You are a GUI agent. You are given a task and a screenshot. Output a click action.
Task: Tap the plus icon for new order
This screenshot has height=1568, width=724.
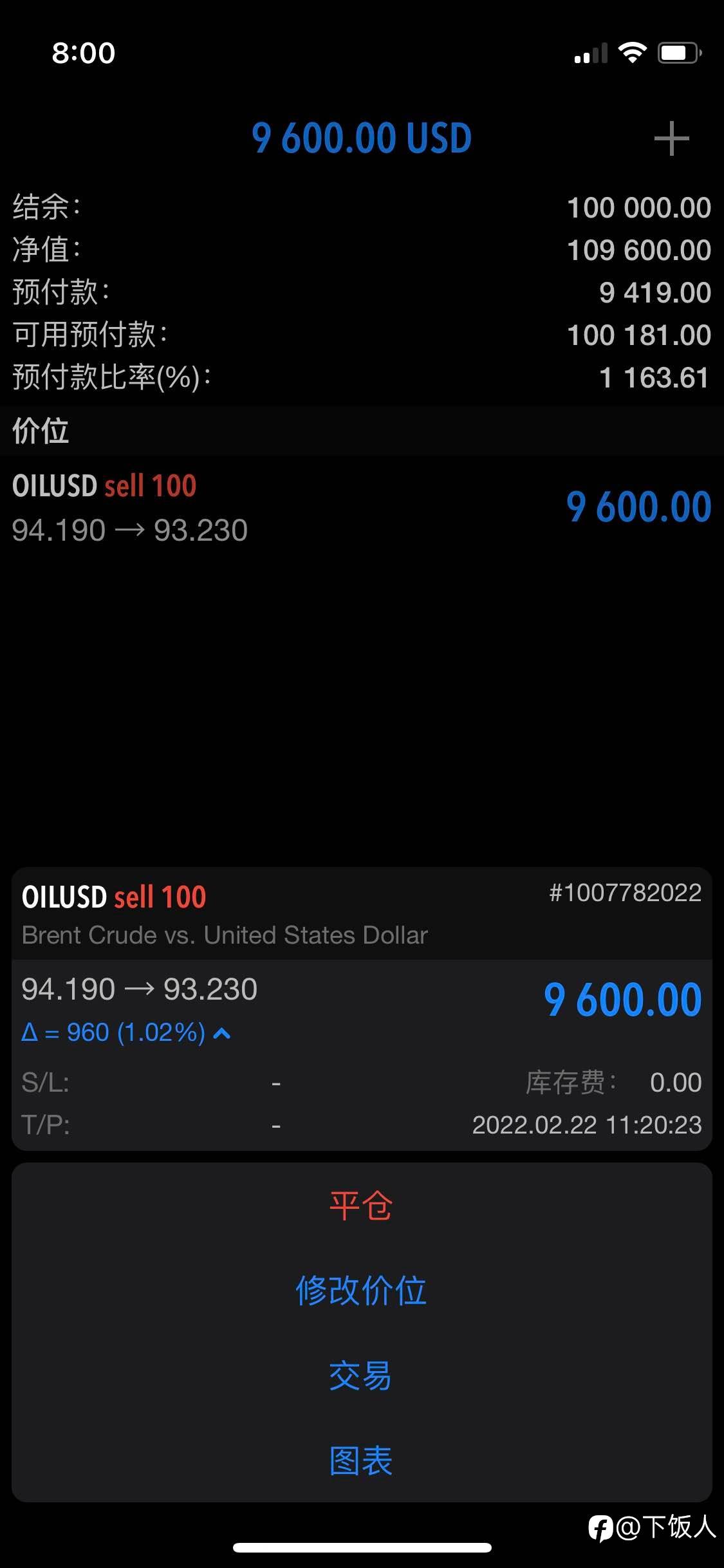click(671, 138)
